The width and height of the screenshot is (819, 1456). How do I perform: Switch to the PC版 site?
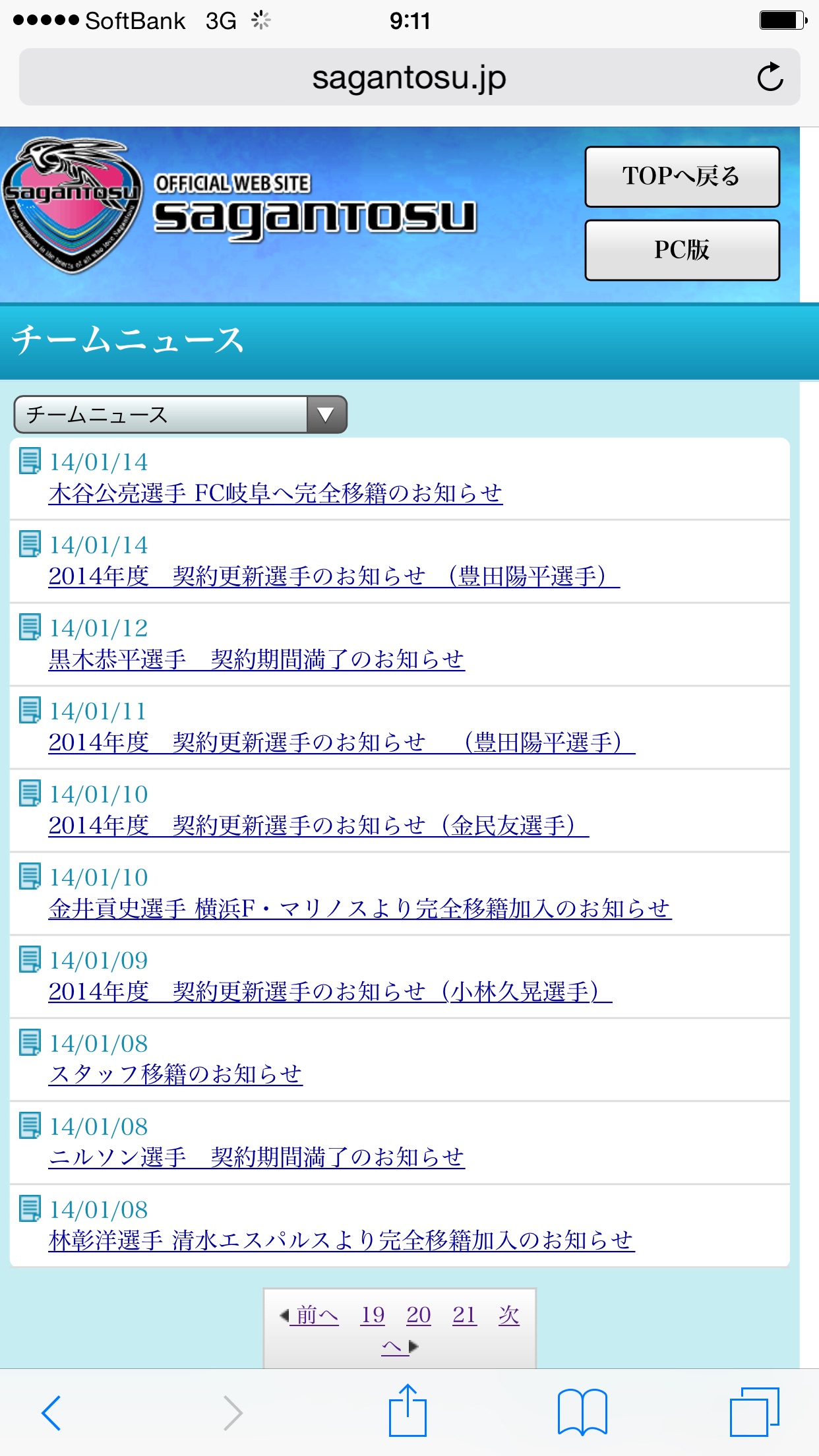(682, 250)
